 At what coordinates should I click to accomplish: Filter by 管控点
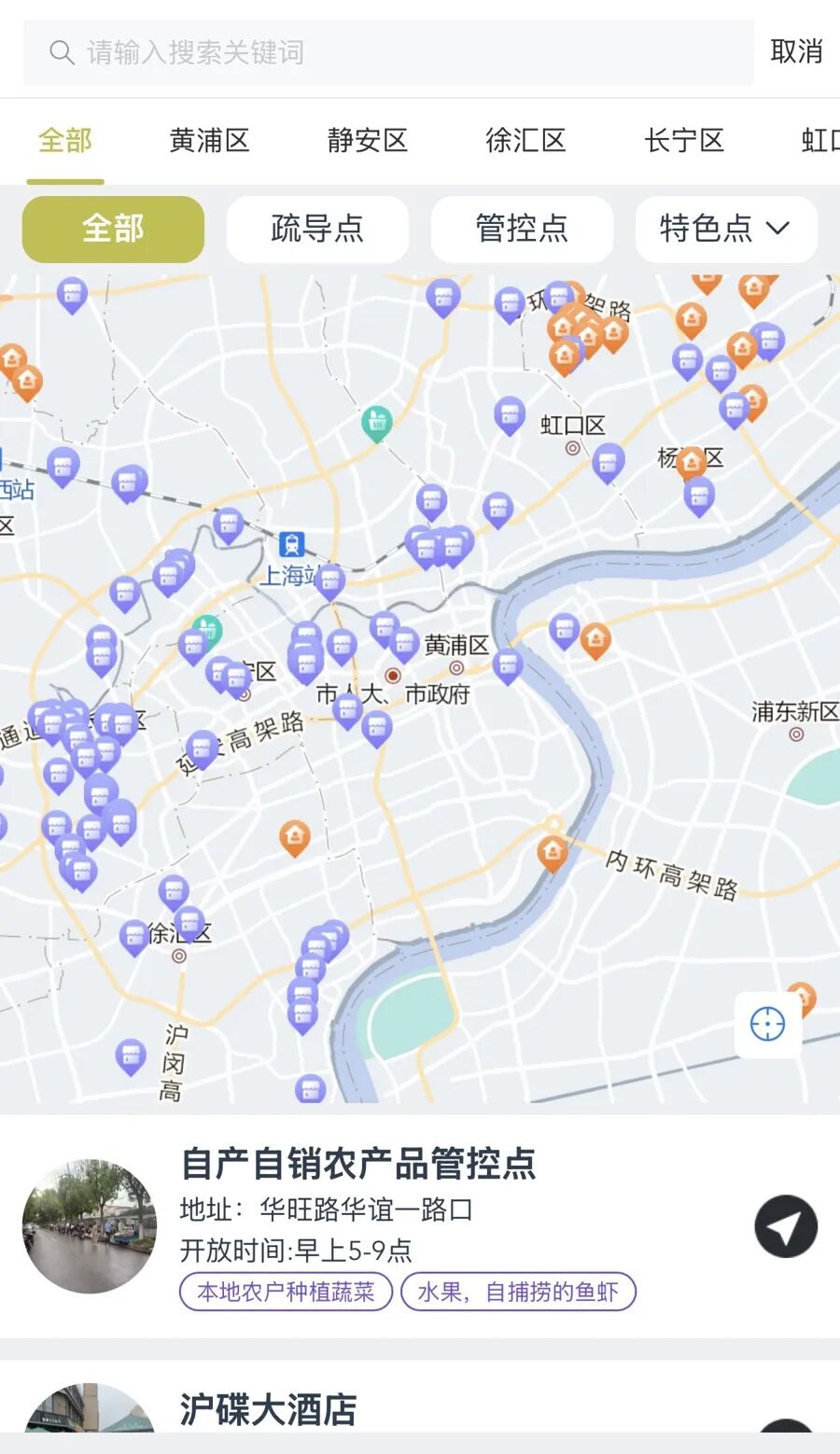pyautogui.click(x=522, y=229)
